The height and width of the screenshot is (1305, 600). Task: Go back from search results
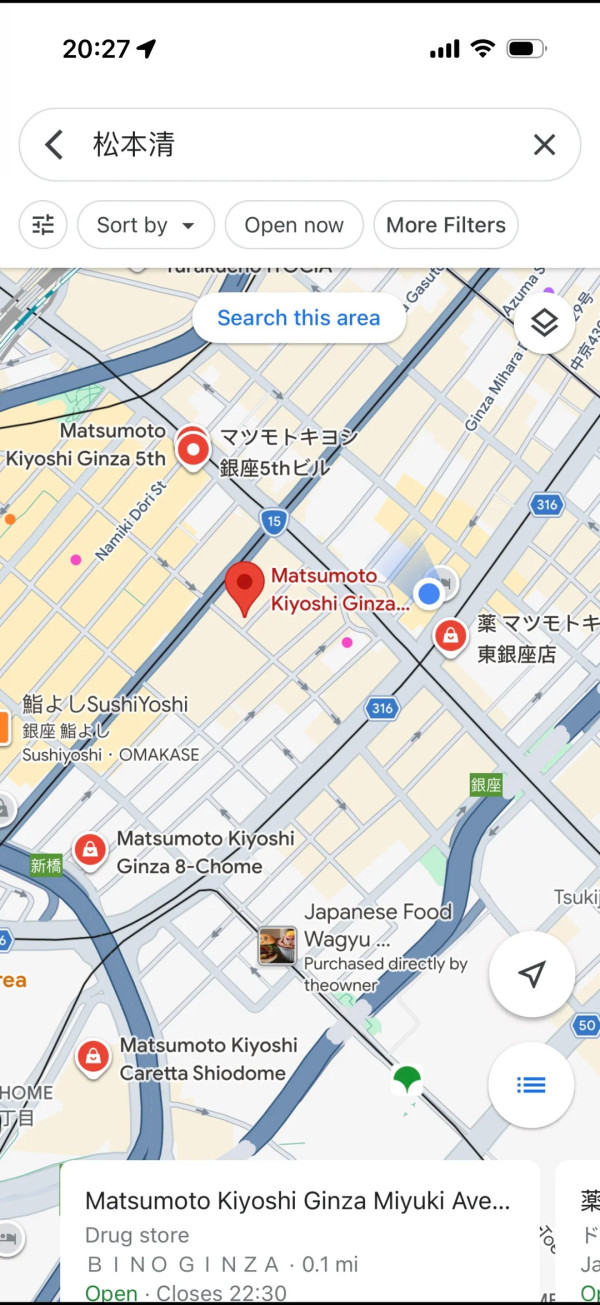pos(54,145)
